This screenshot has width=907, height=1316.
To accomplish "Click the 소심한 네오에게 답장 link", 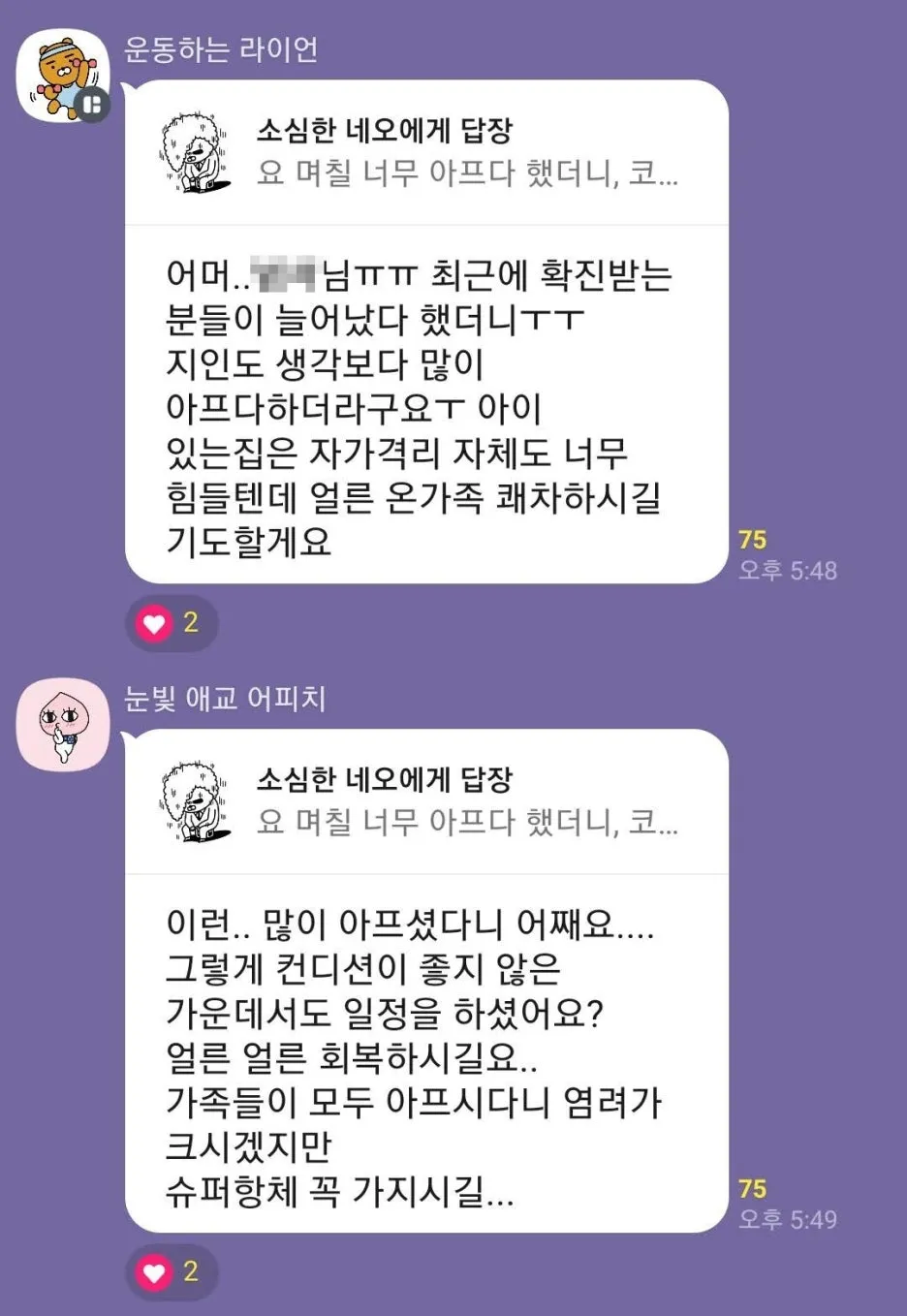I will point(389,130).
